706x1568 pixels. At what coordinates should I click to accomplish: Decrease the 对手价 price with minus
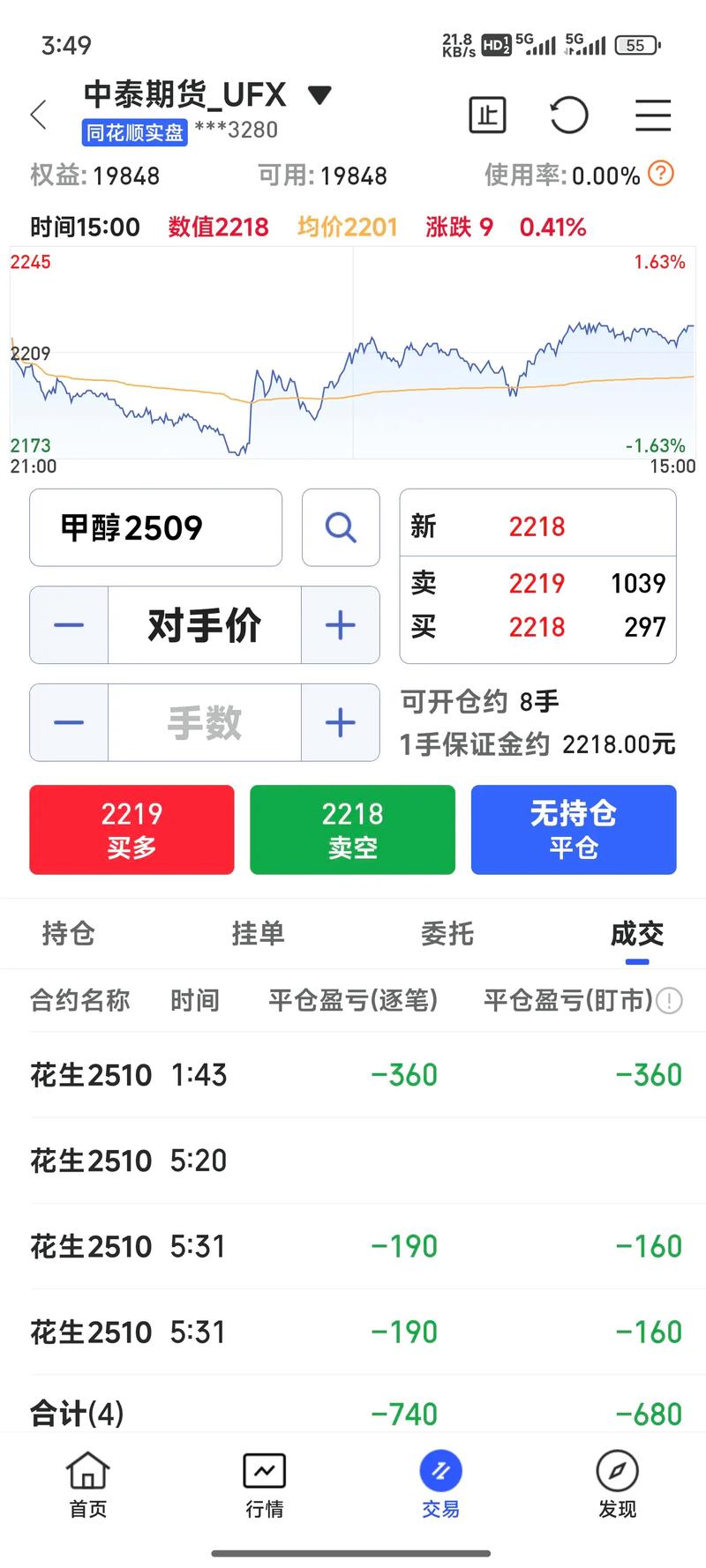[x=69, y=625]
